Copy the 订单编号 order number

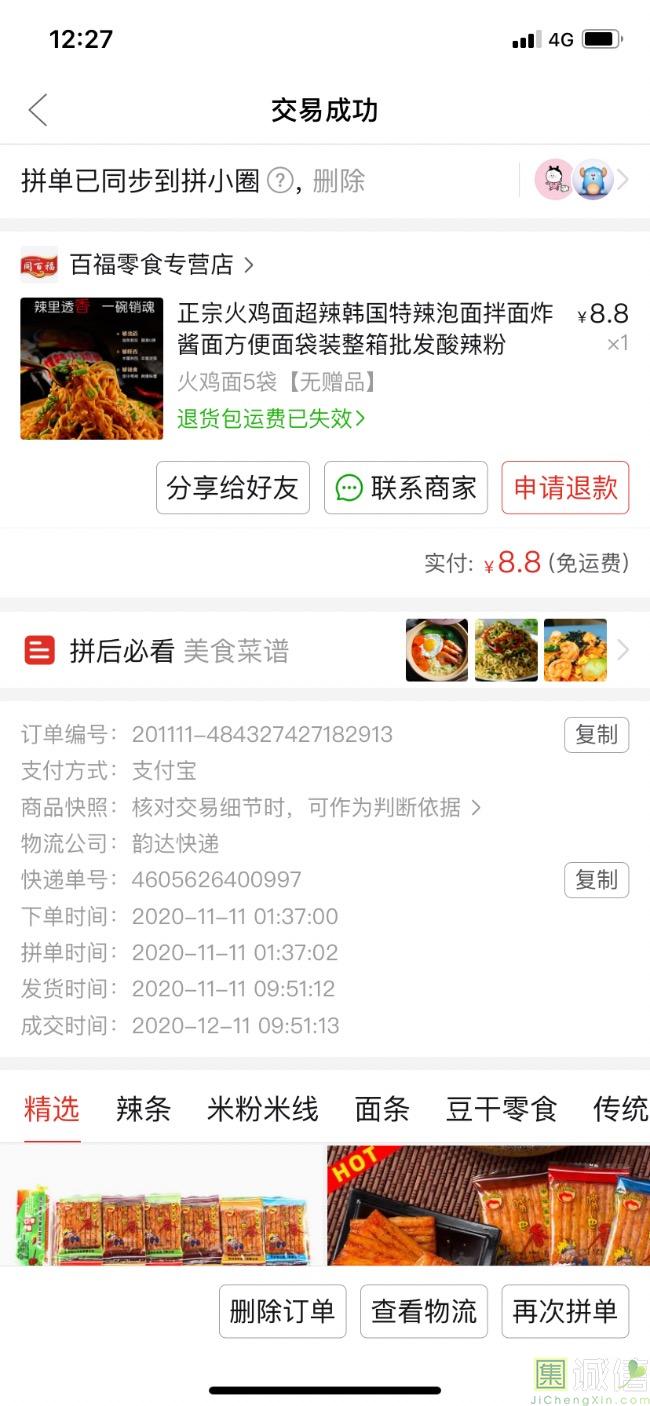[x=596, y=735]
